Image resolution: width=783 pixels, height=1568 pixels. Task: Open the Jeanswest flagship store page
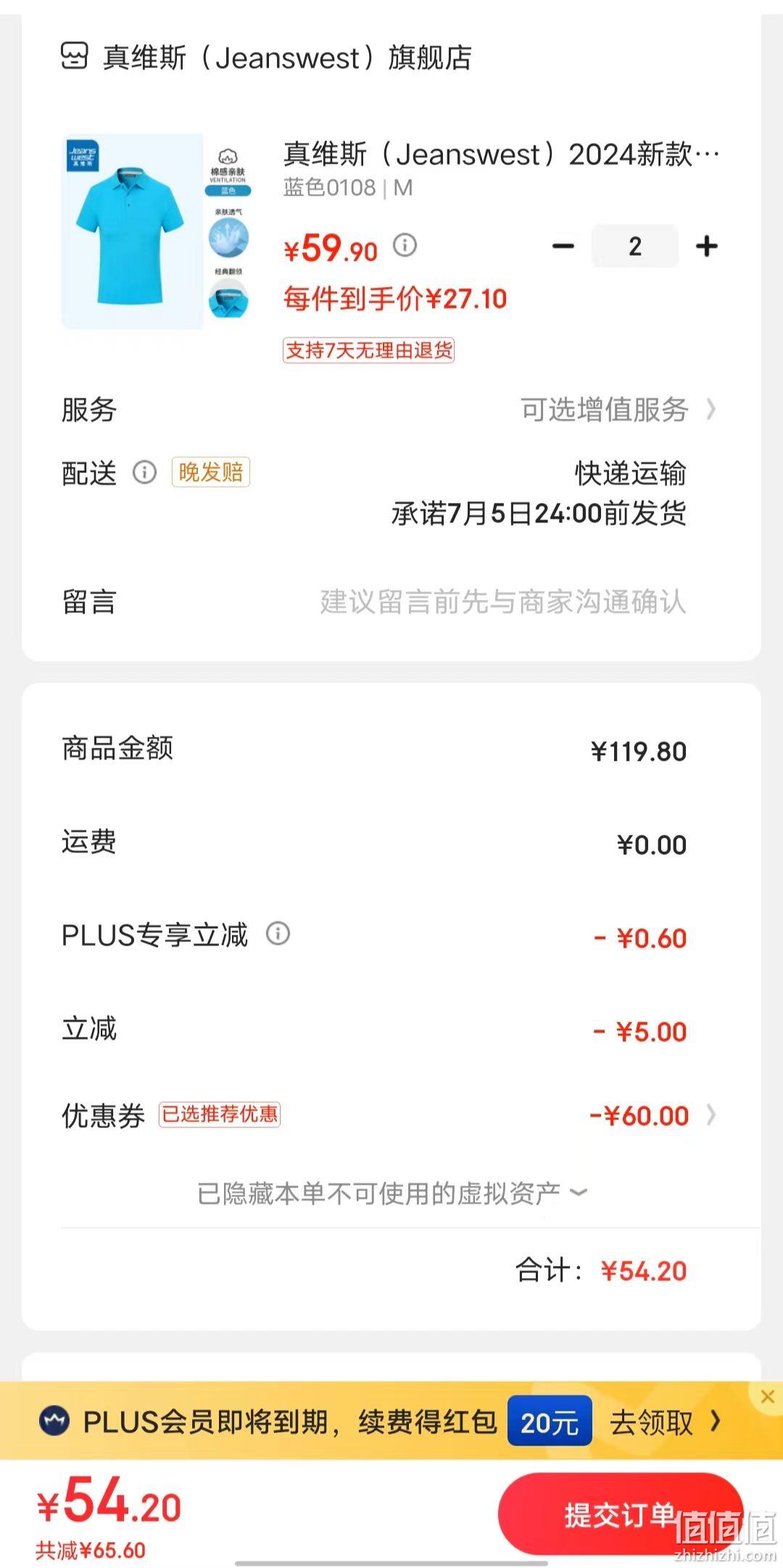[266, 57]
